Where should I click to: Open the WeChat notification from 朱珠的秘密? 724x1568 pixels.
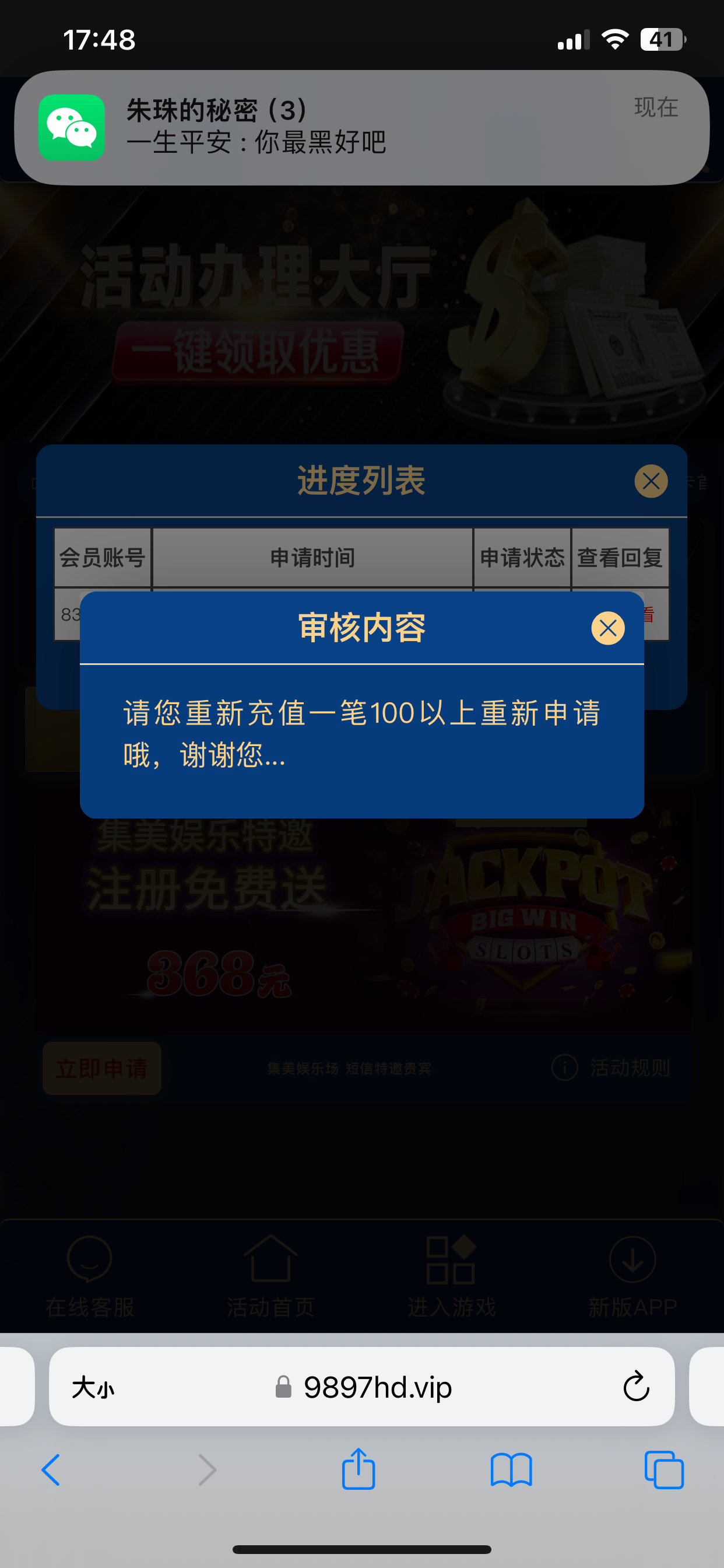361,127
